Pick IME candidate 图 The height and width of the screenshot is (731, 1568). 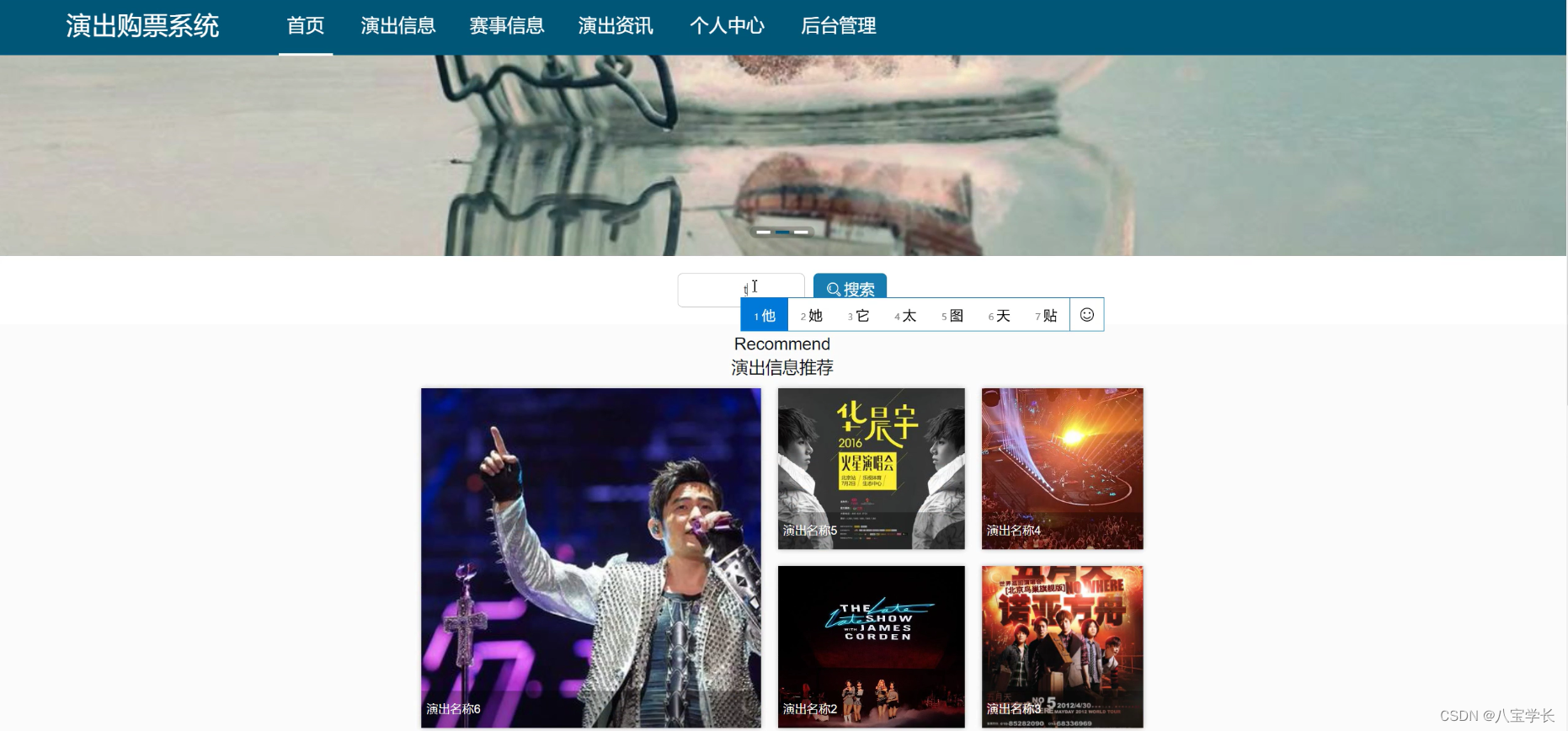(952, 316)
